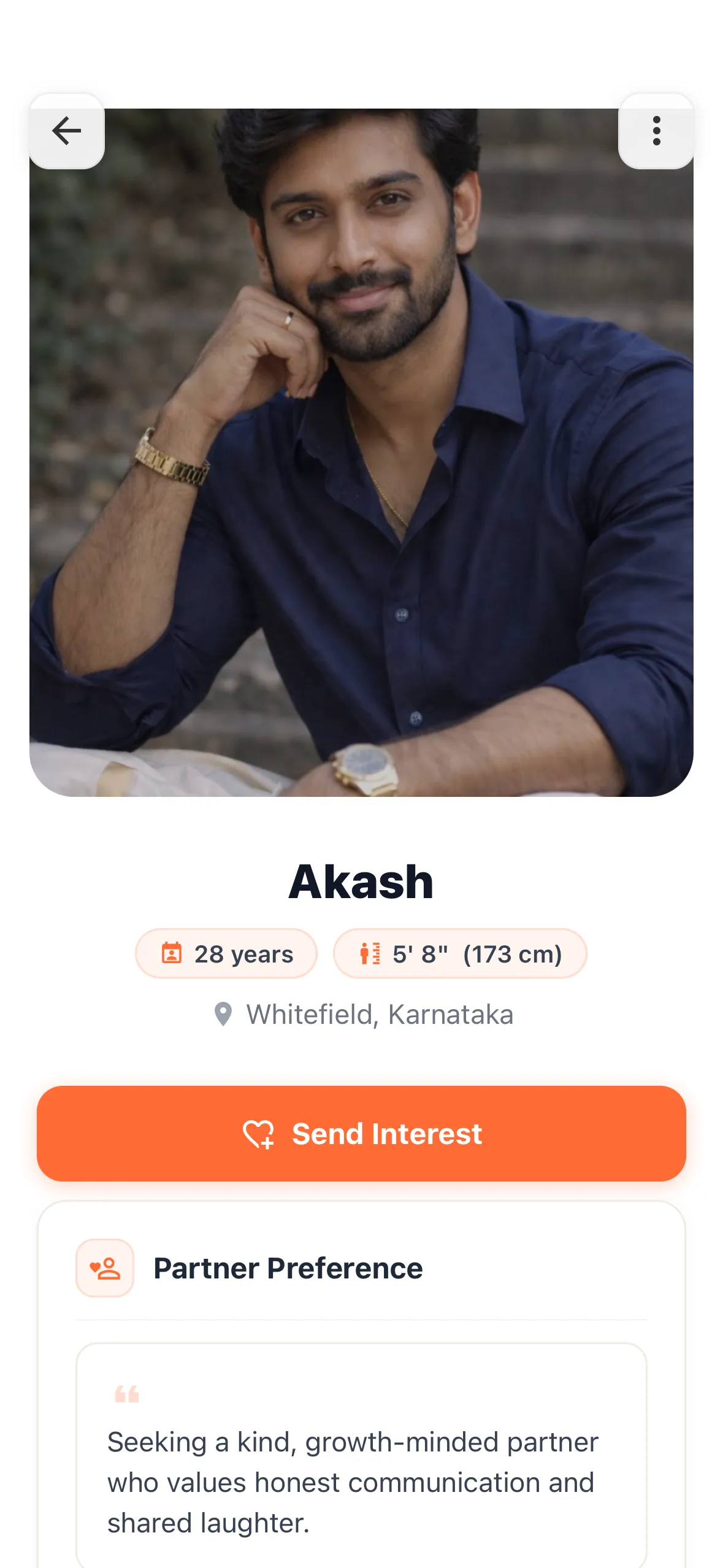Screen dimensions: 723x1568
Task: Open options from the top-right menu
Action: (x=657, y=131)
